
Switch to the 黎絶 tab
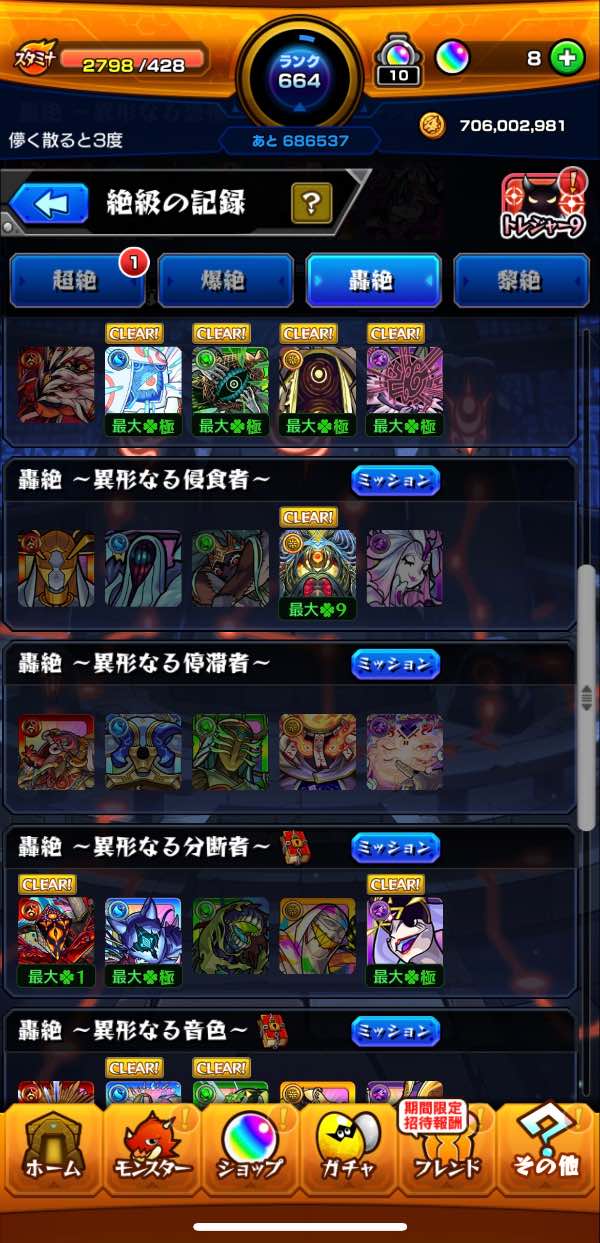521,280
